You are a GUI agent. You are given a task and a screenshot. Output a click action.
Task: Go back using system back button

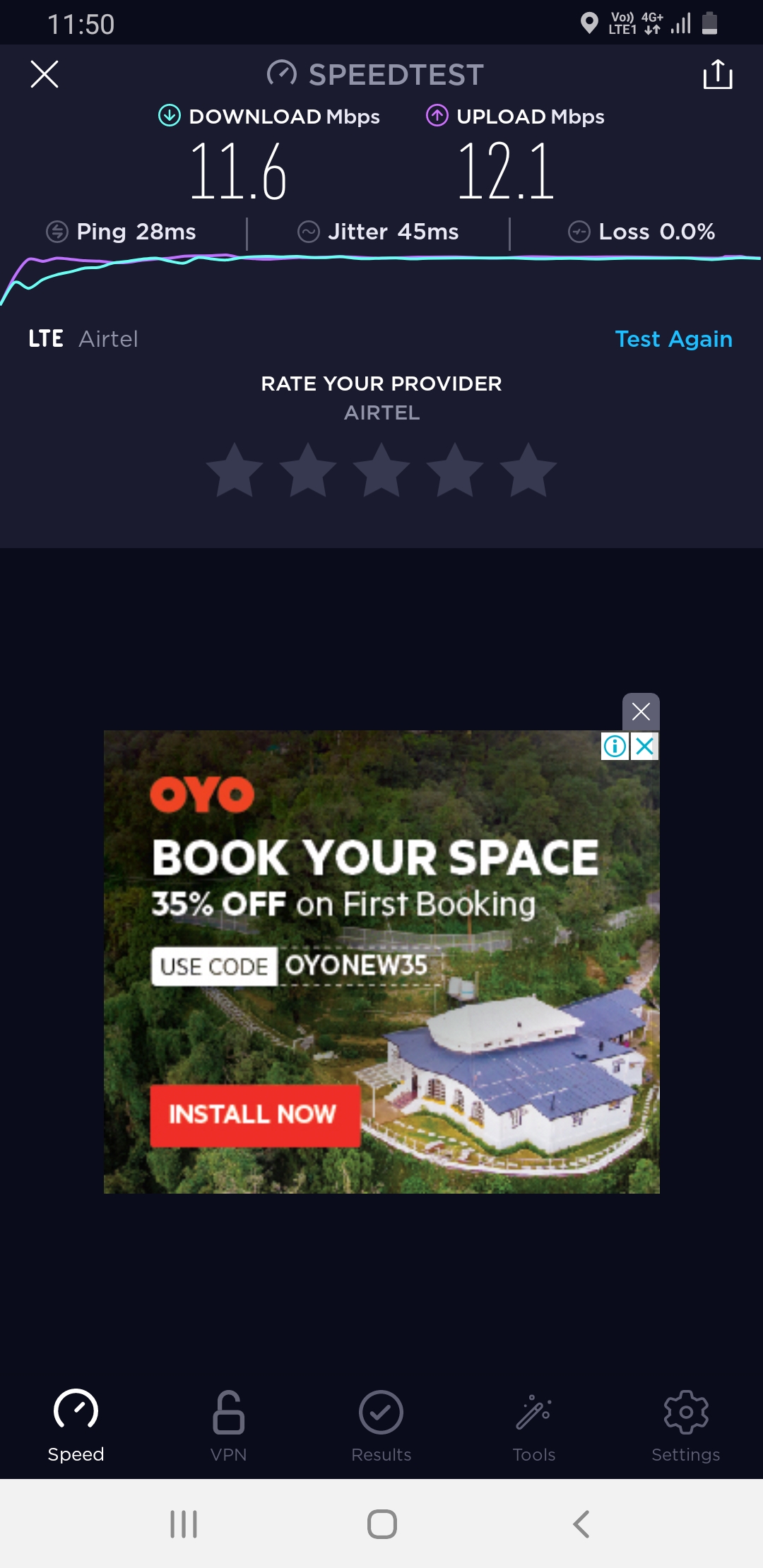click(581, 1524)
